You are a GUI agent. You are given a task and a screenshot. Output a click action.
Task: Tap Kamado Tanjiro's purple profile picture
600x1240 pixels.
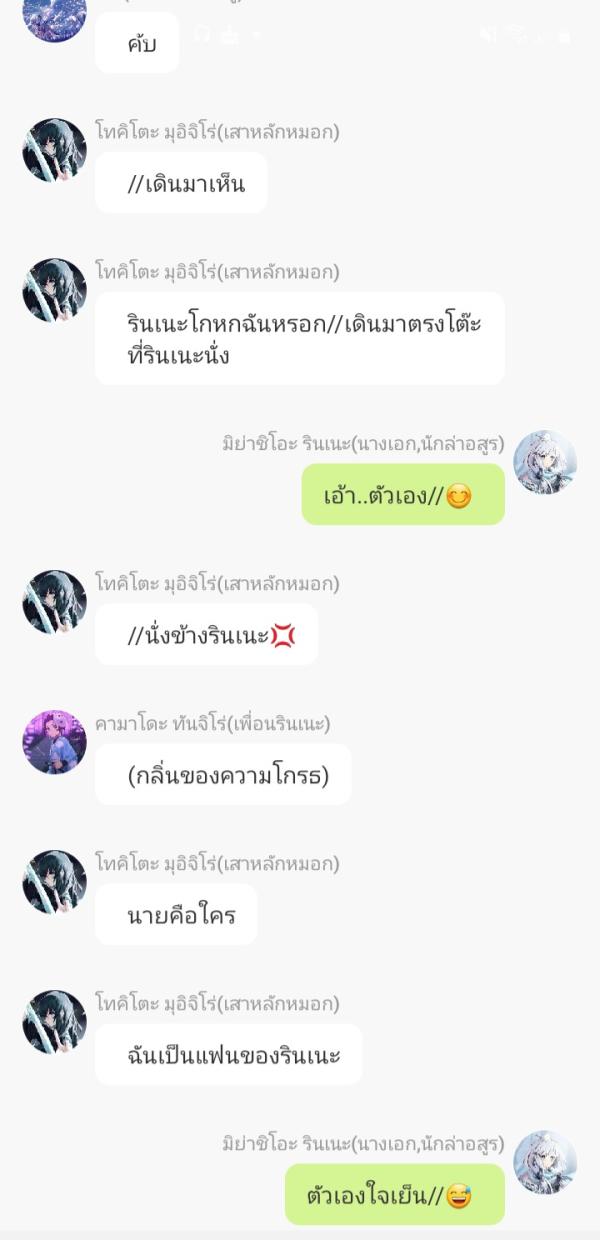click(54, 742)
